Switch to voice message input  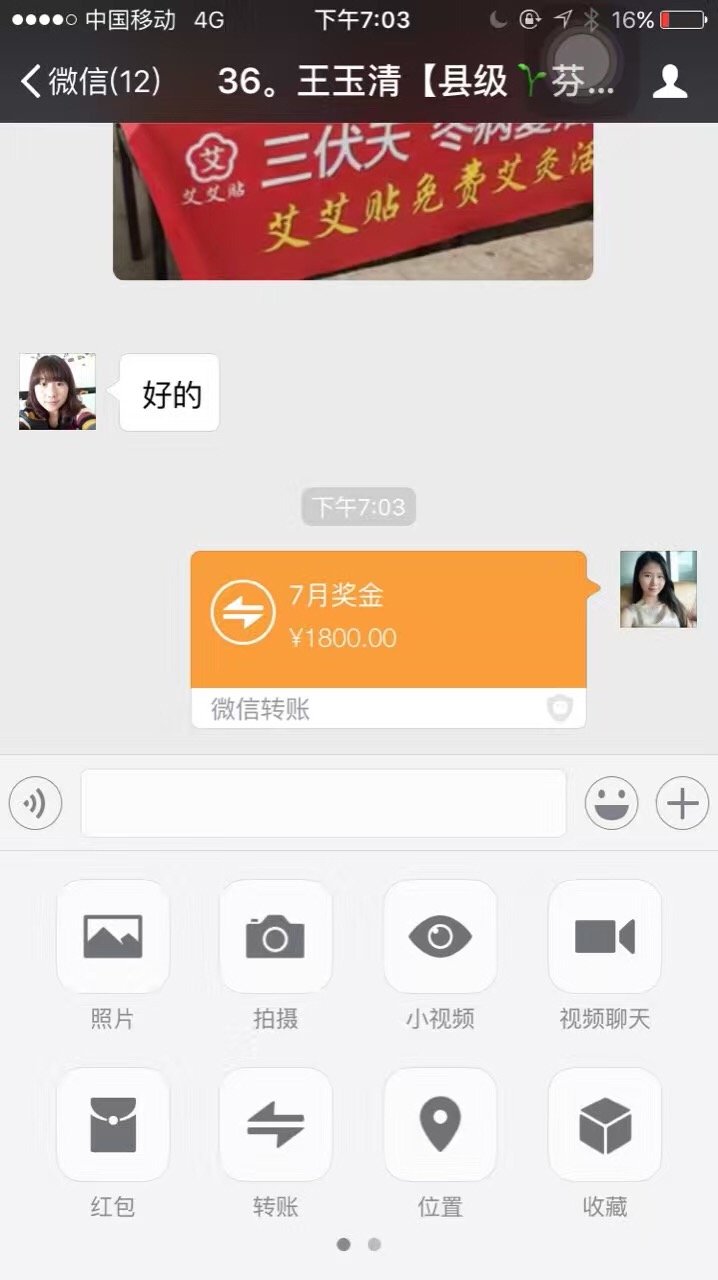[36, 803]
